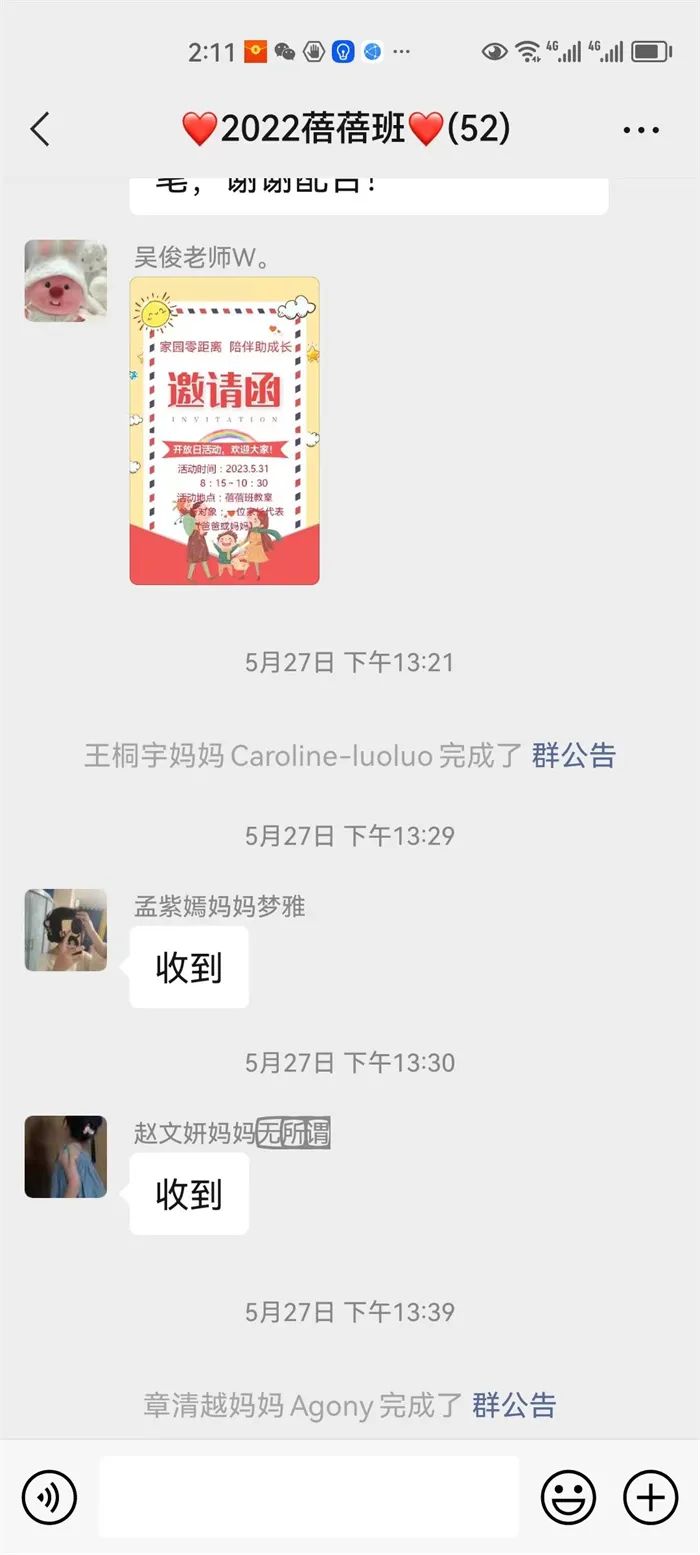Open the three-dot chat options menu

coord(641,130)
